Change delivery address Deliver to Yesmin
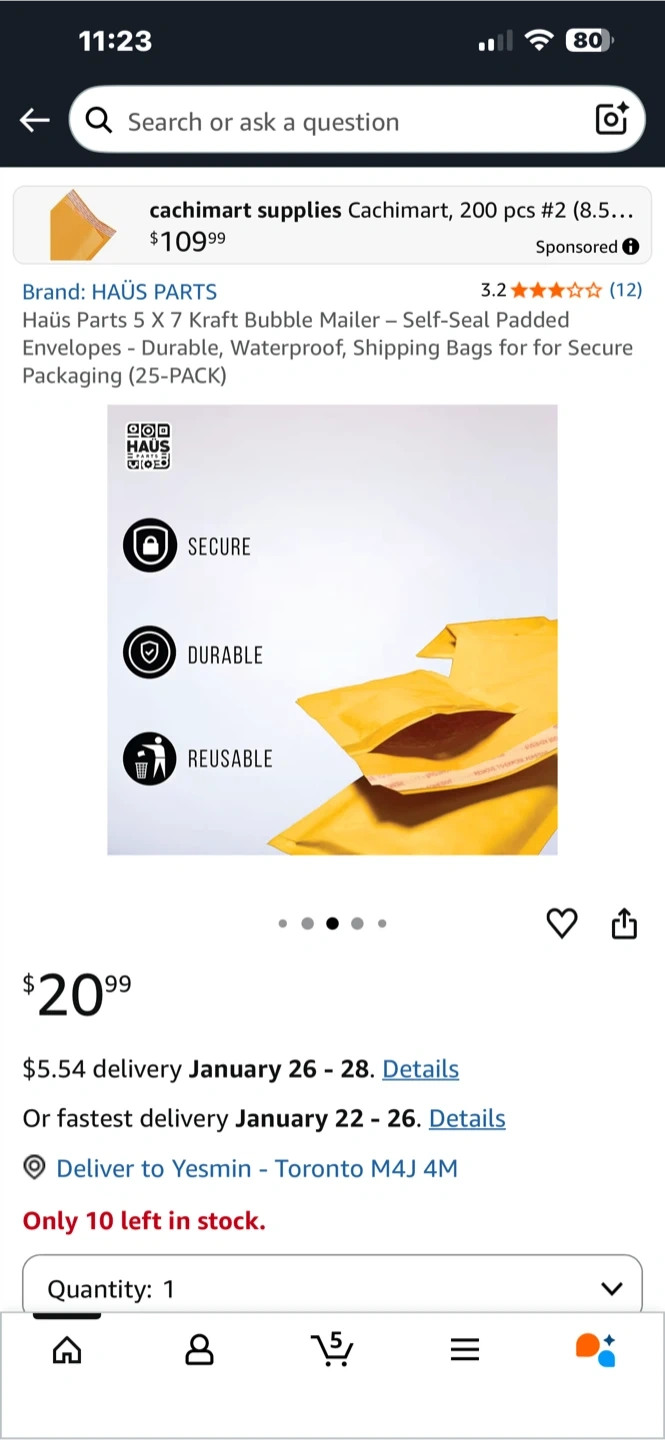 tap(240, 1168)
